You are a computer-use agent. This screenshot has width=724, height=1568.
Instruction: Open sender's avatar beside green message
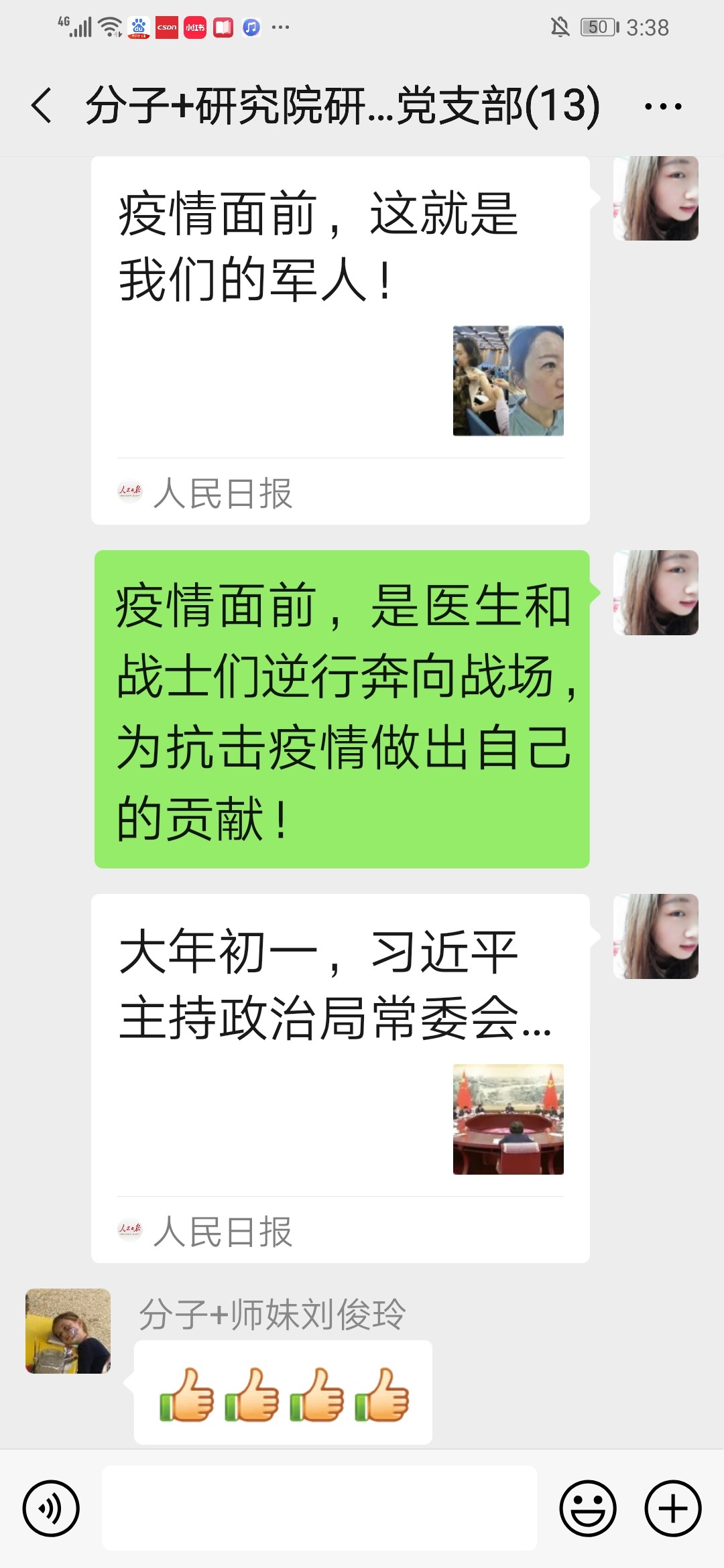[x=656, y=592]
